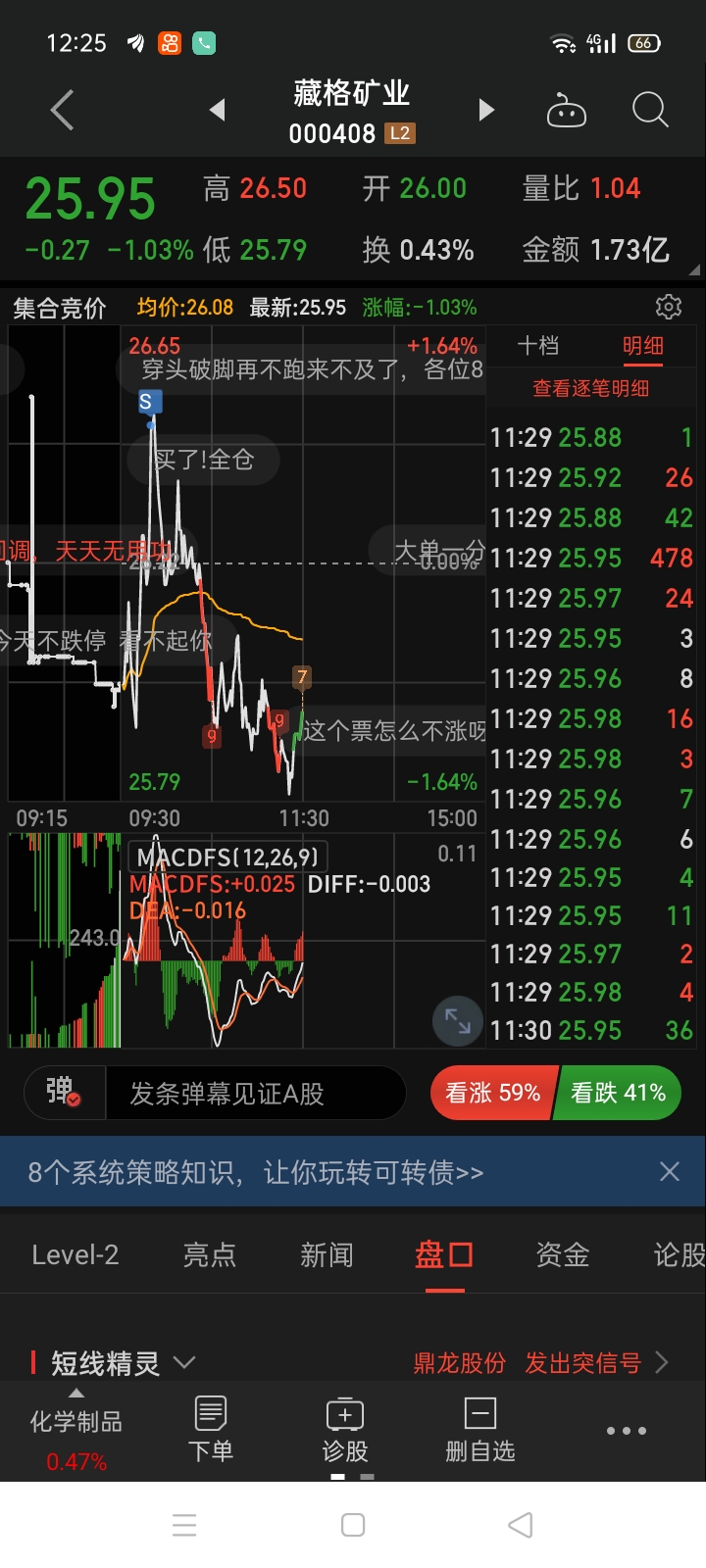This screenshot has height=1568, width=706.
Task: Open stock search
Action: (x=649, y=110)
